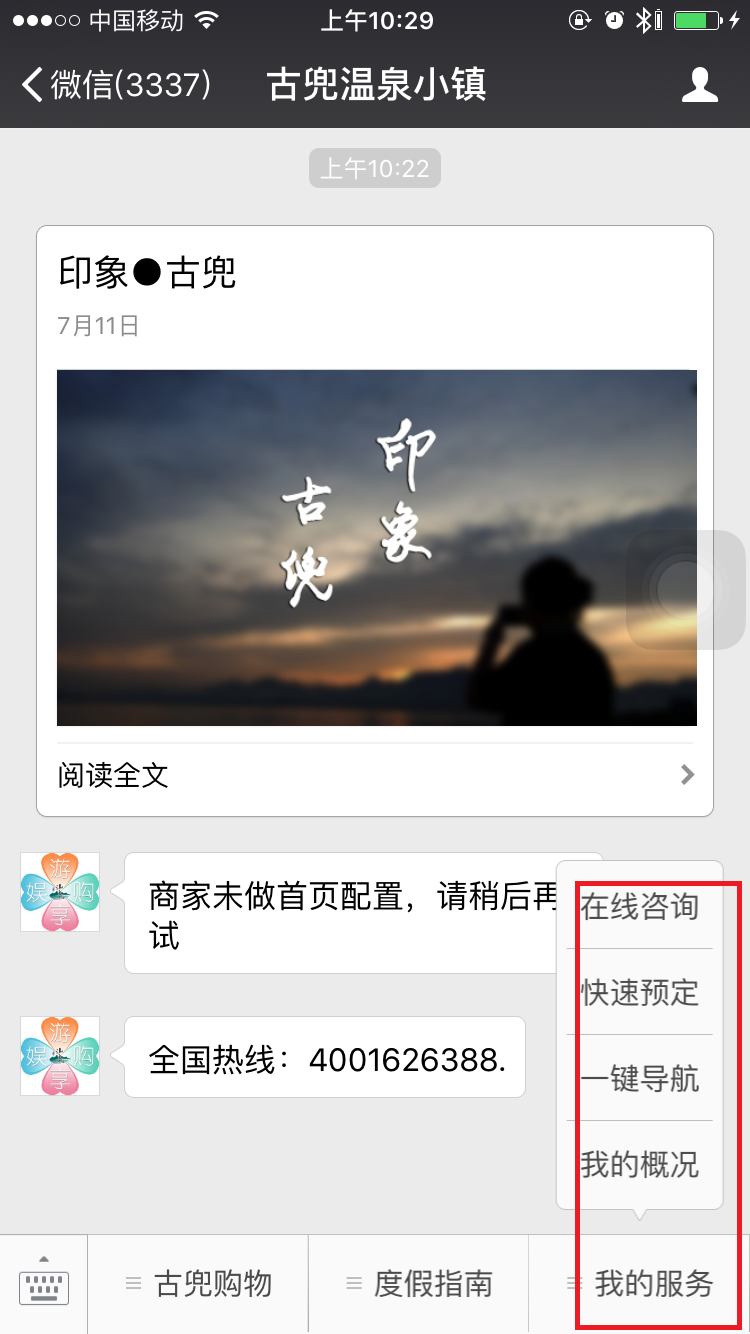
Task: Tap 阅读全文 to read full article
Action: 375,775
